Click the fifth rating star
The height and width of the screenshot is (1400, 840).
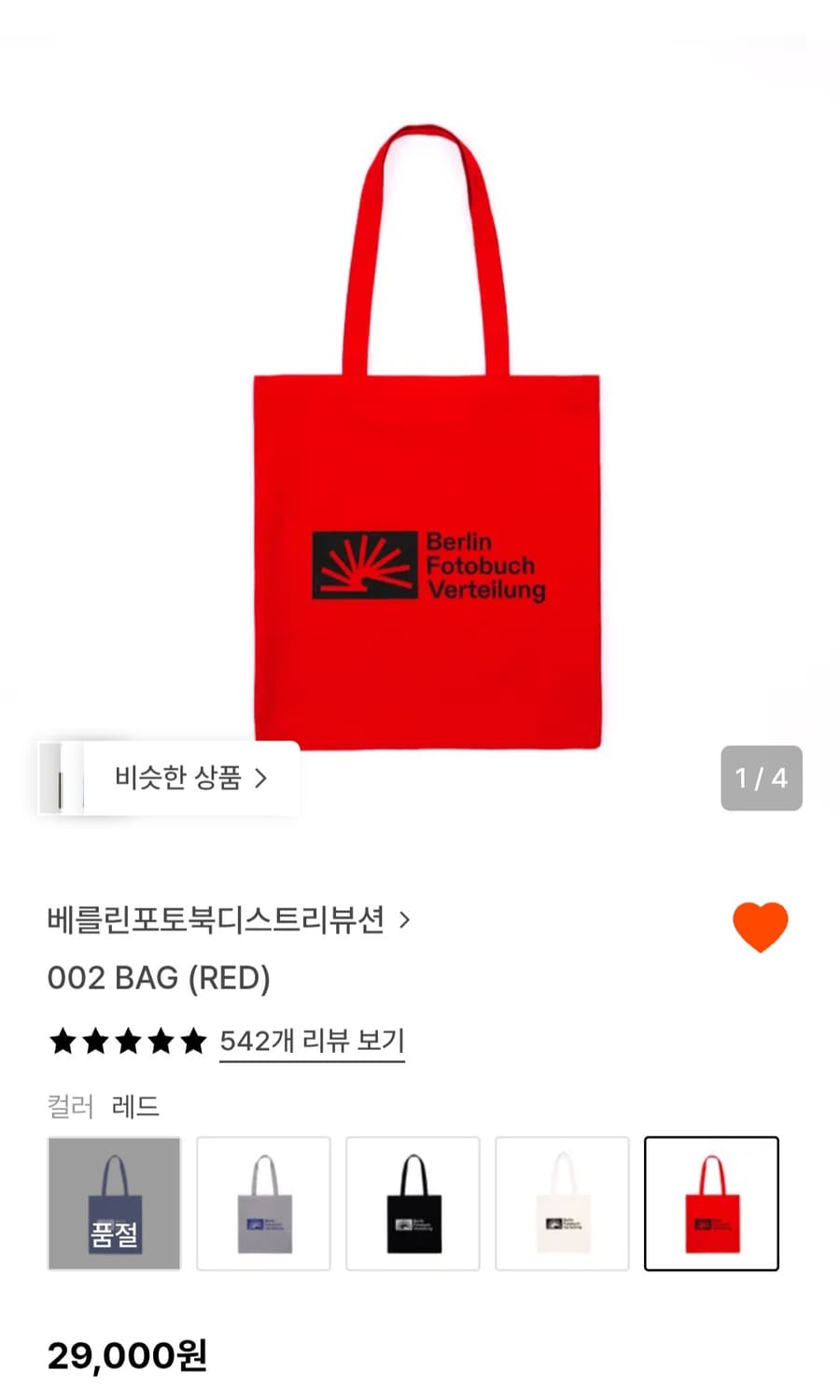click(193, 1041)
